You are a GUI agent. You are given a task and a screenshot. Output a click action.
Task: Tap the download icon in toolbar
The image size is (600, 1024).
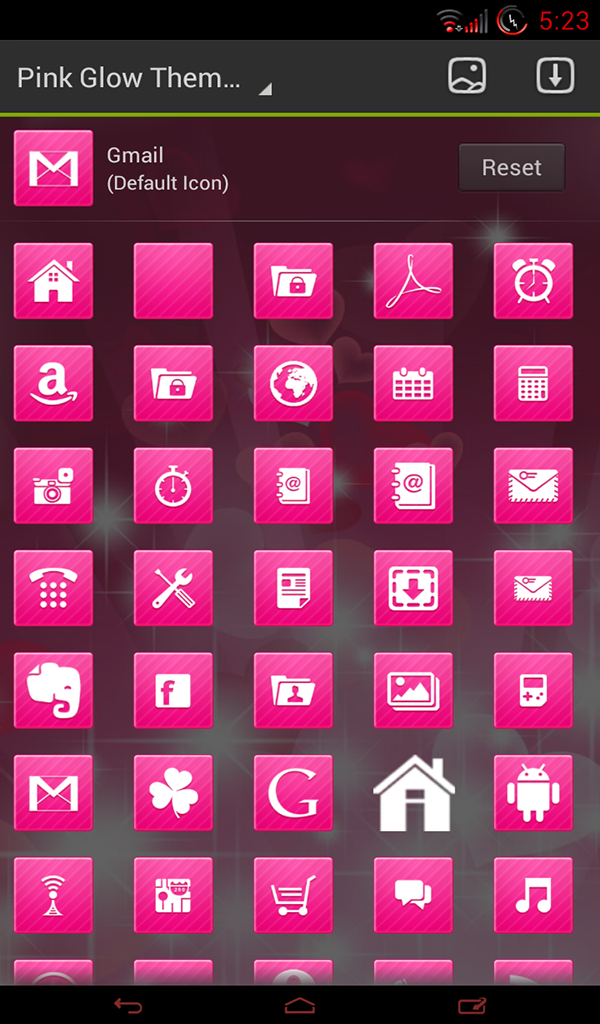[x=555, y=76]
